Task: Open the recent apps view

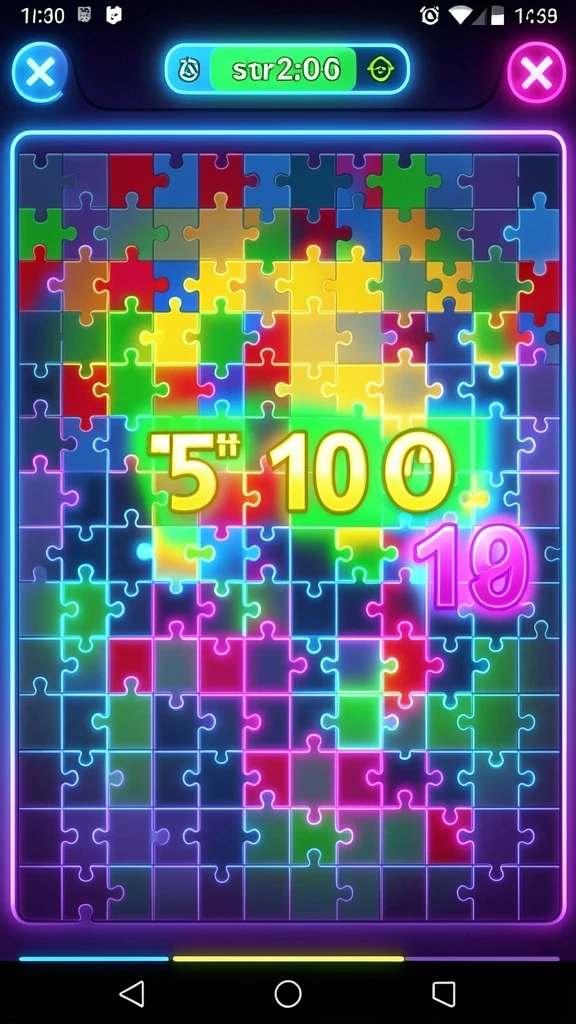Action: pyautogui.click(x=443, y=994)
